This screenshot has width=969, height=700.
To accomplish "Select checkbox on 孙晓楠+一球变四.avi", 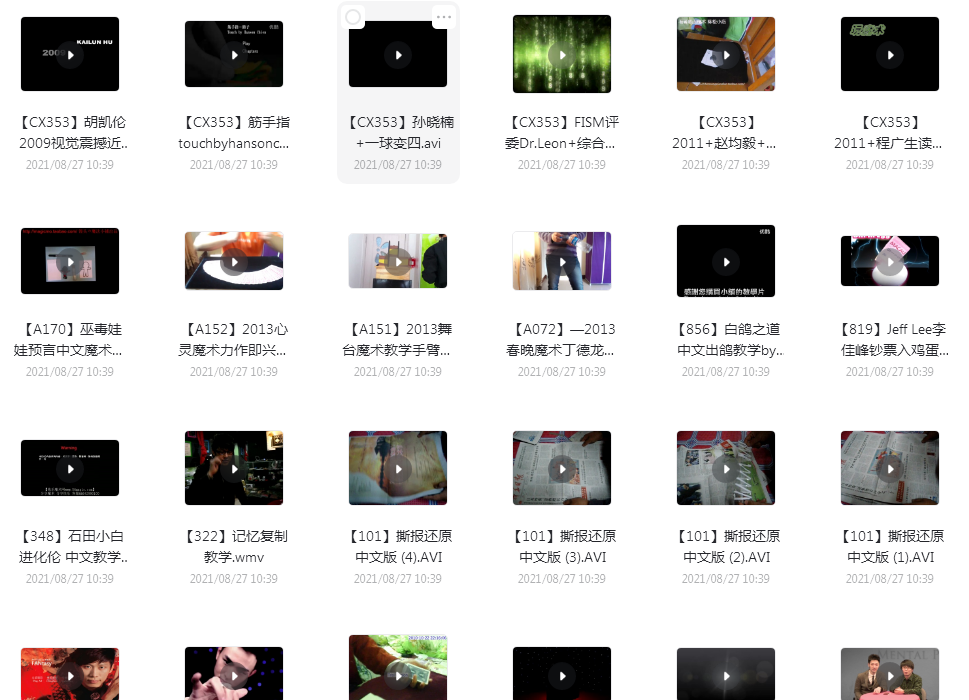I will click(x=353, y=17).
